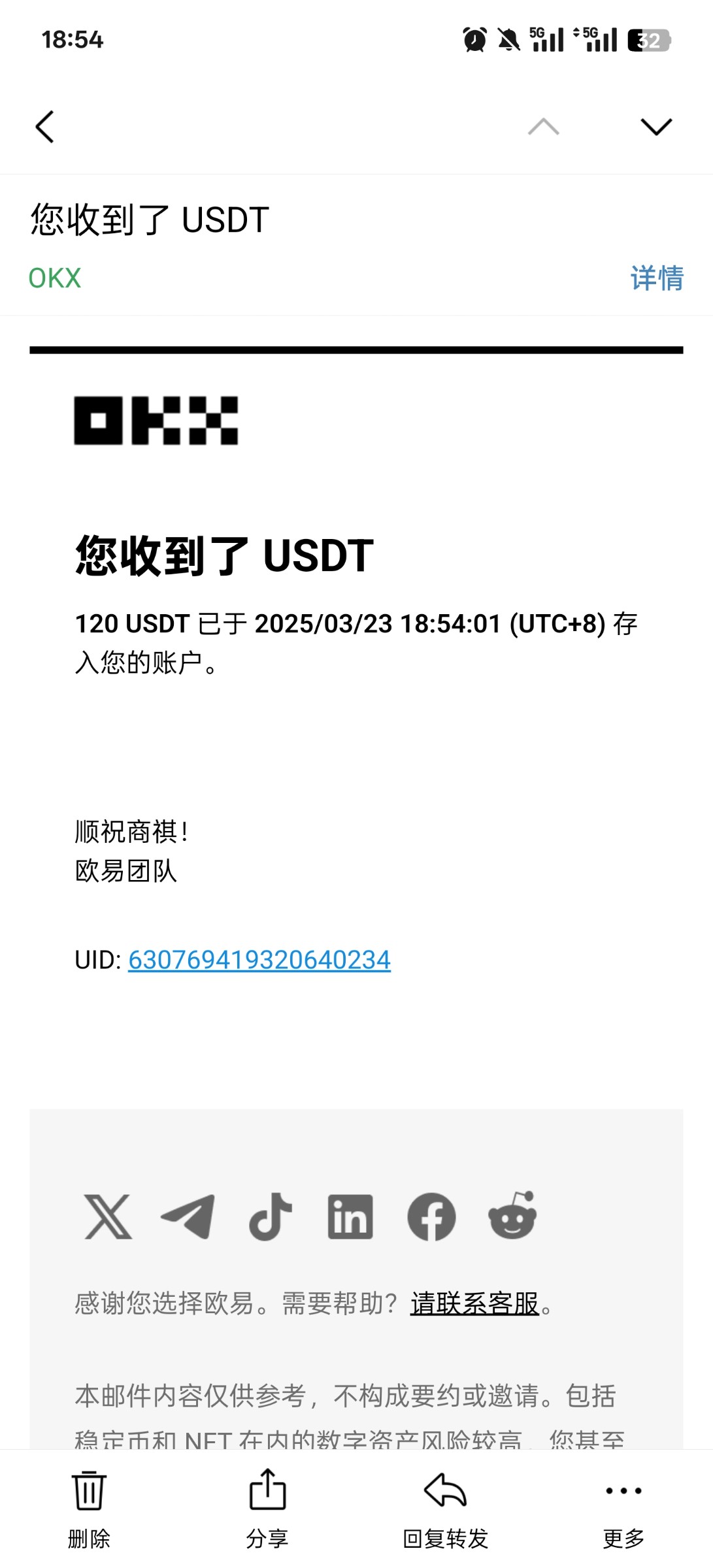Open OKX's Facebook page

tap(431, 1217)
